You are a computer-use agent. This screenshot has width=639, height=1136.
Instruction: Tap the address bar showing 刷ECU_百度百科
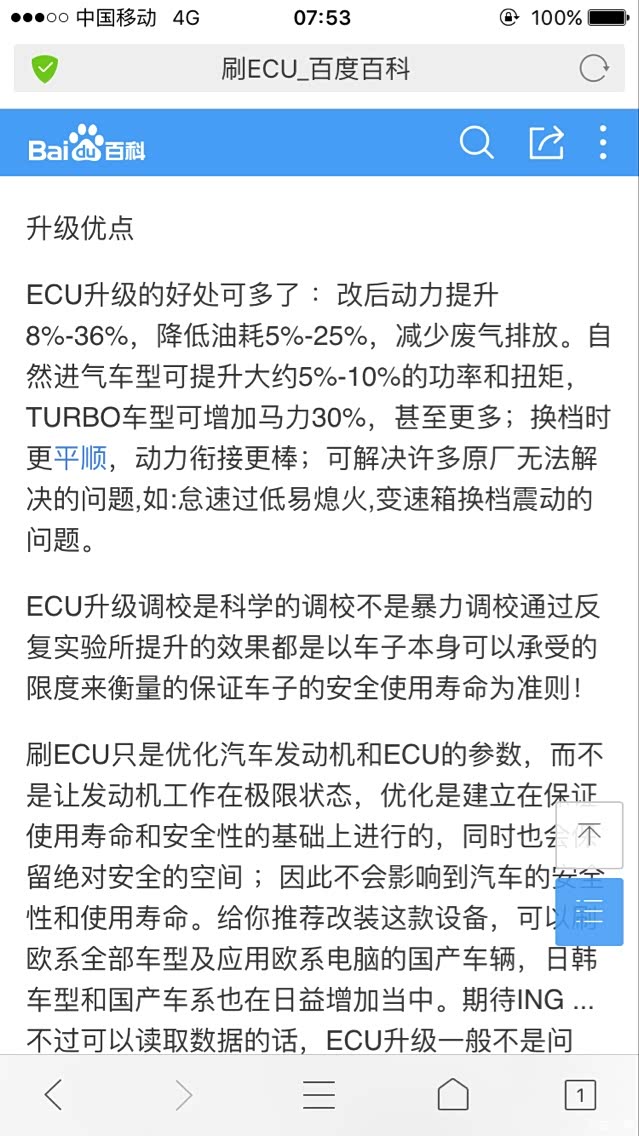tap(315, 69)
